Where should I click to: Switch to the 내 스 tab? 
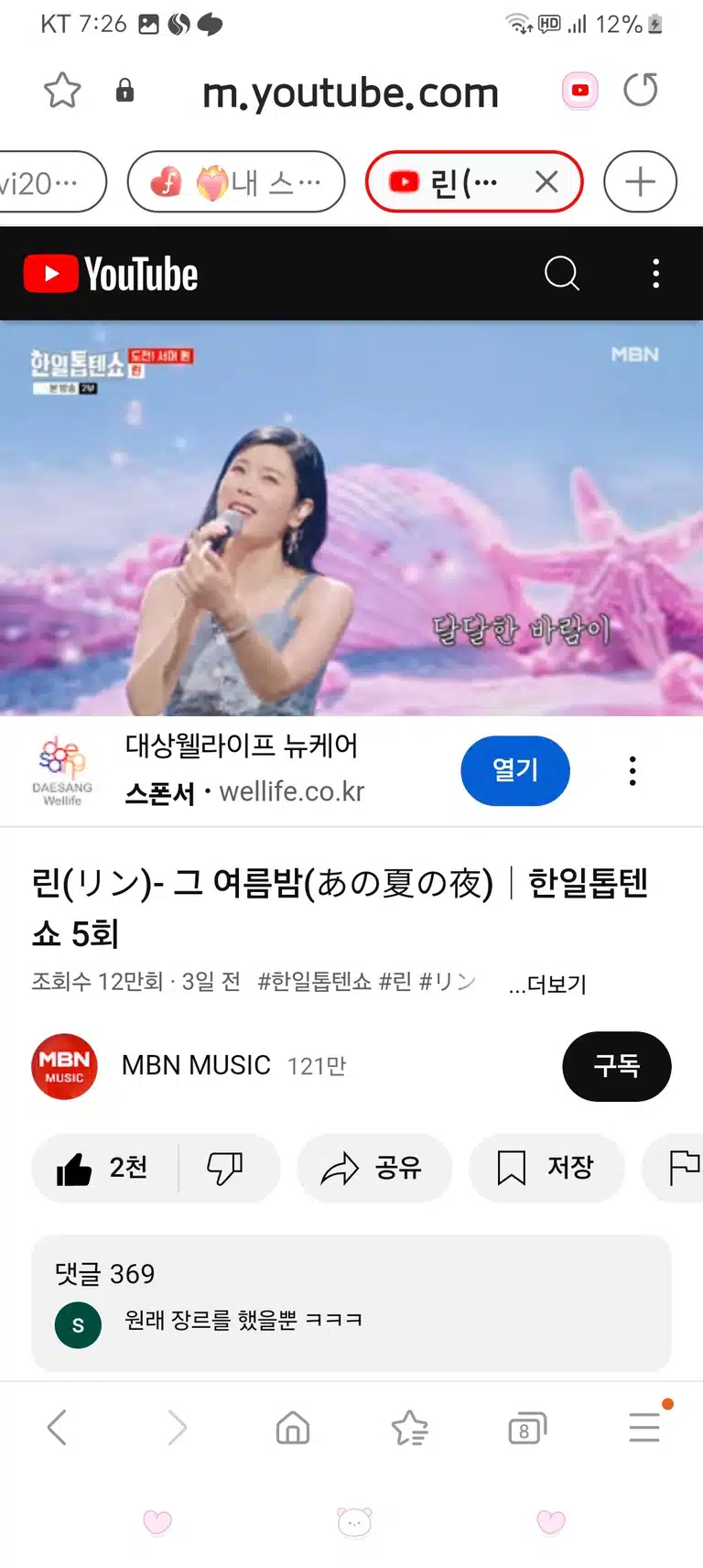(x=236, y=182)
